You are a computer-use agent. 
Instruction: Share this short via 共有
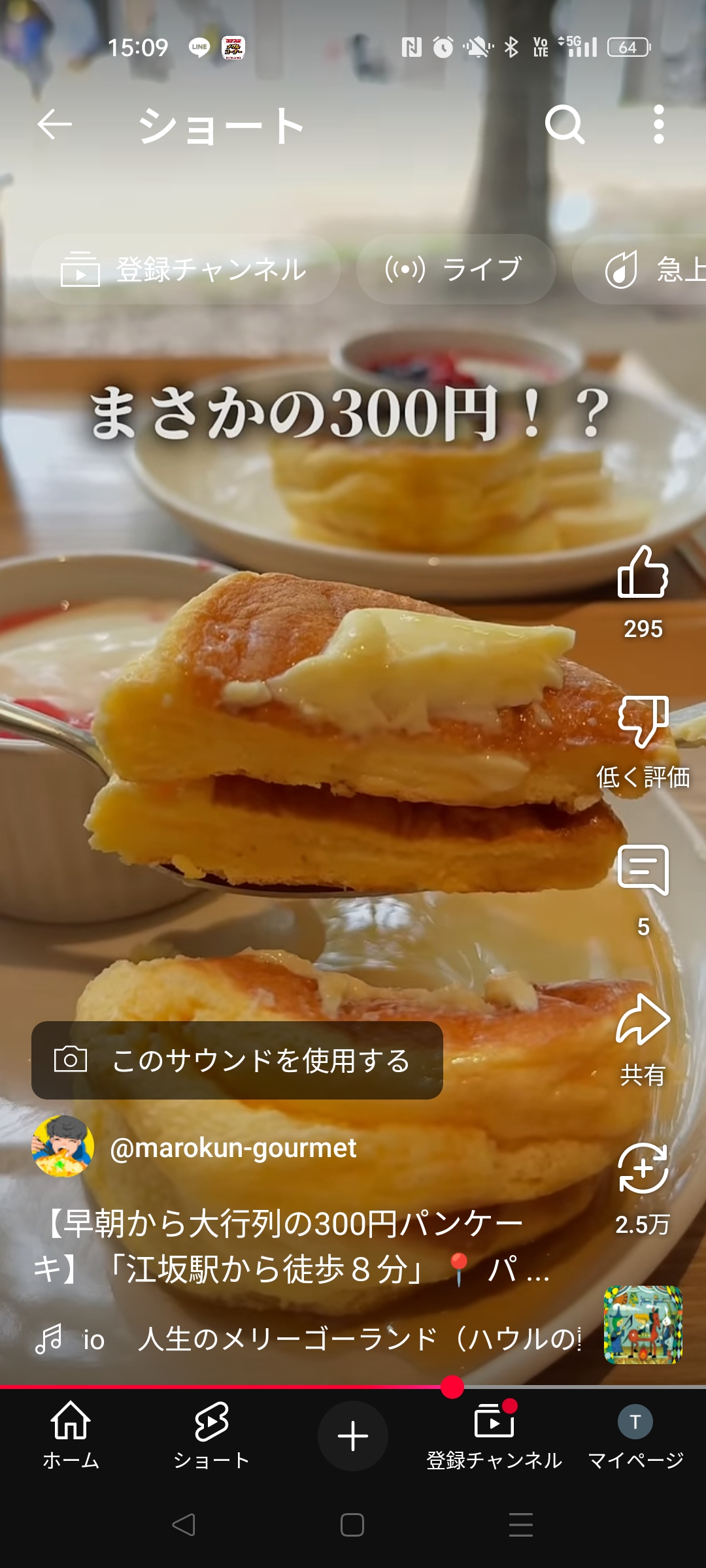point(643,1021)
